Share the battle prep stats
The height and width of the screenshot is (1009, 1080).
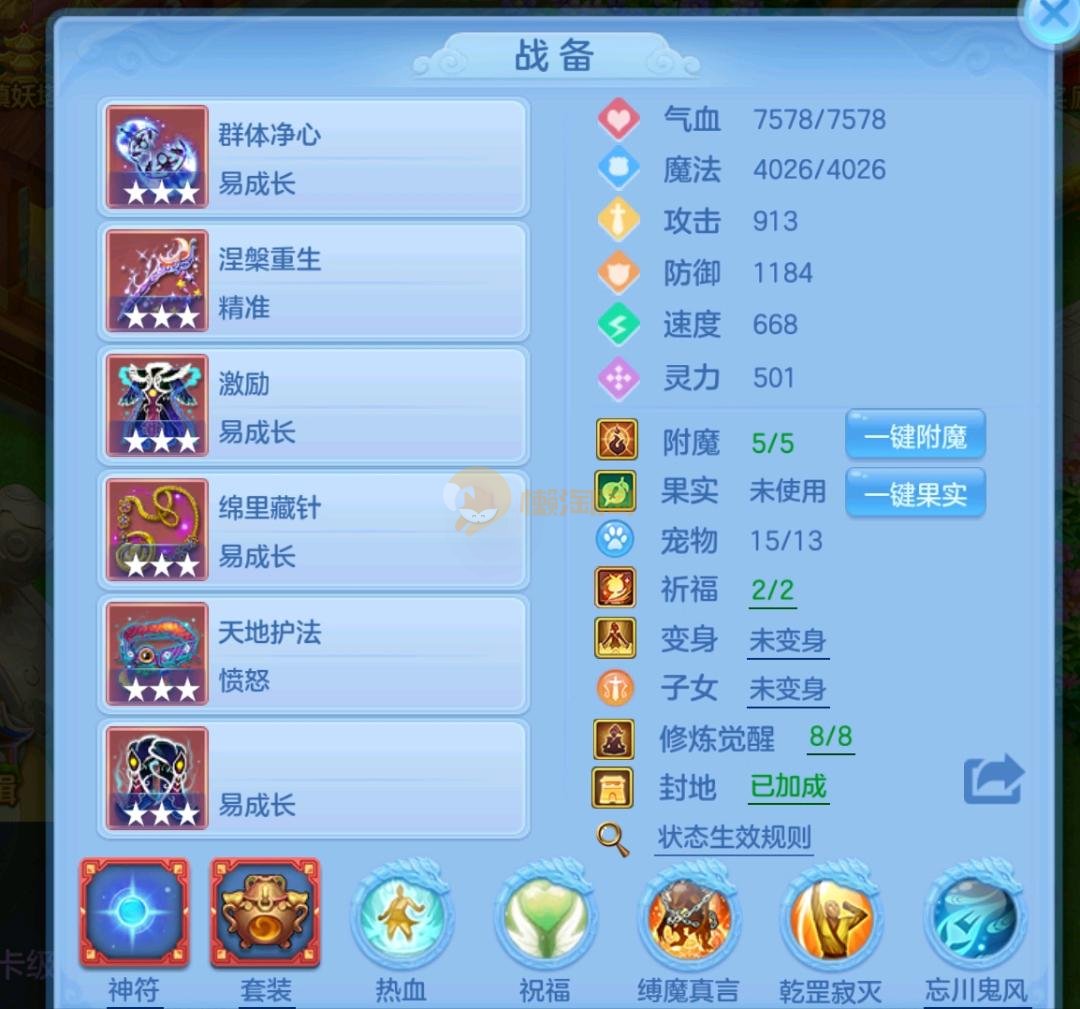[993, 779]
